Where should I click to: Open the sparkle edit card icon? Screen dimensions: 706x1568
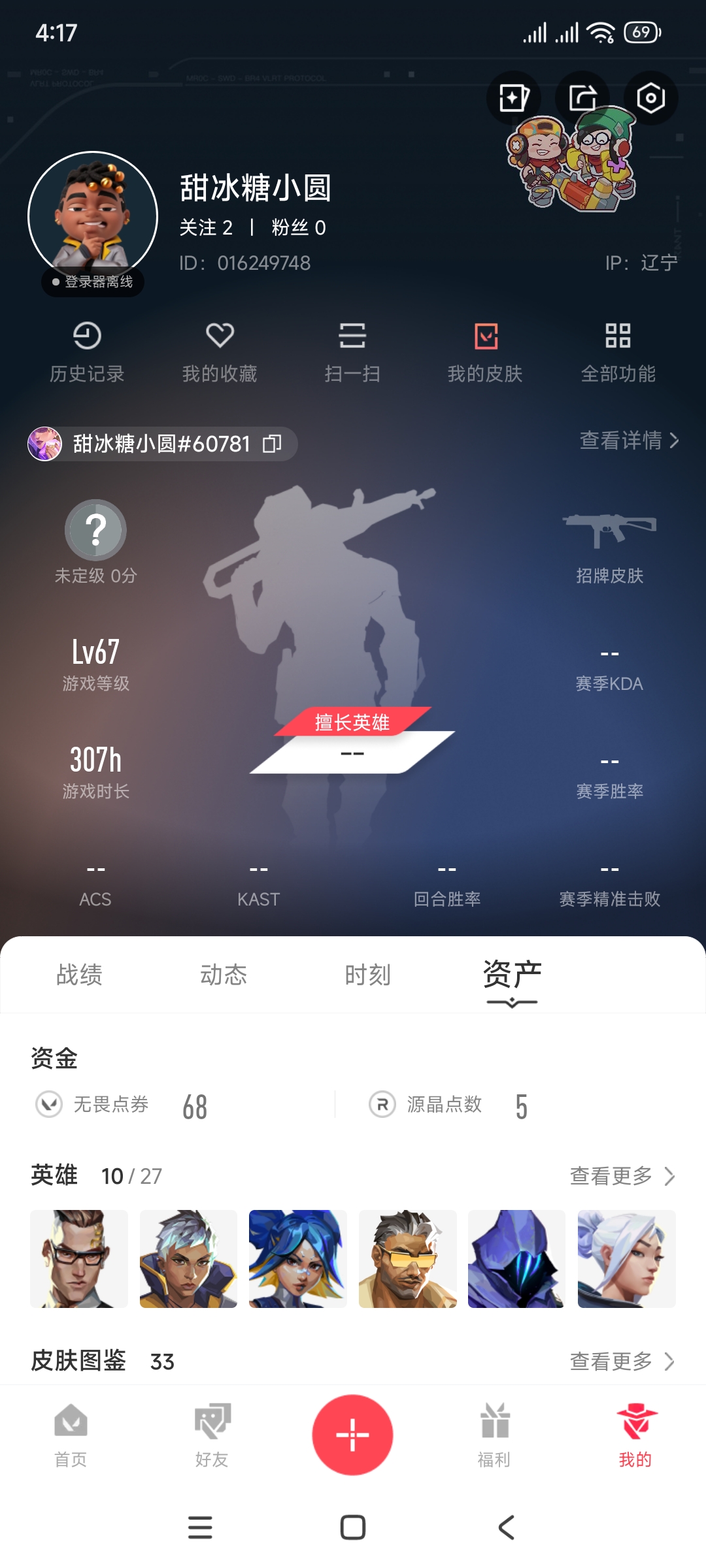tap(514, 98)
